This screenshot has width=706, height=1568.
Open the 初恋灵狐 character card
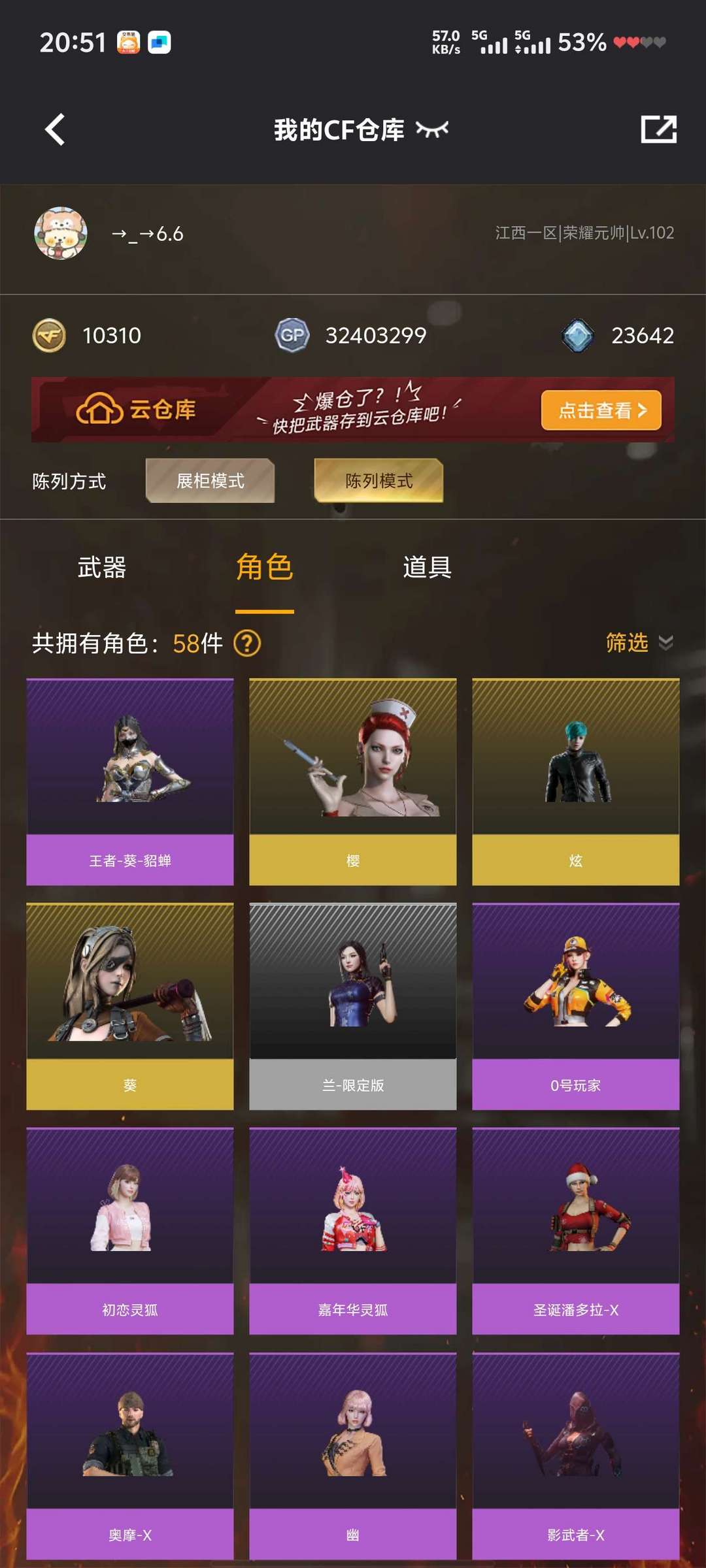130,1231
